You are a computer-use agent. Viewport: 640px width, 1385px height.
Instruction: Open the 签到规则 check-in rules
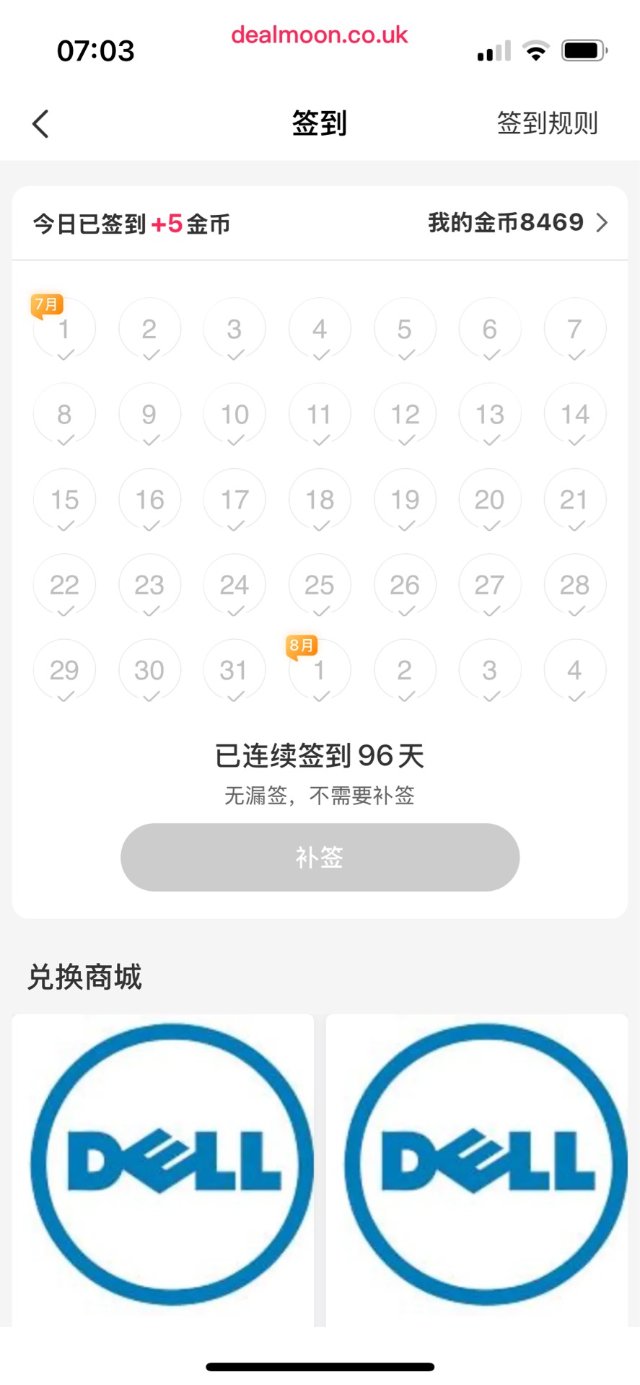547,123
